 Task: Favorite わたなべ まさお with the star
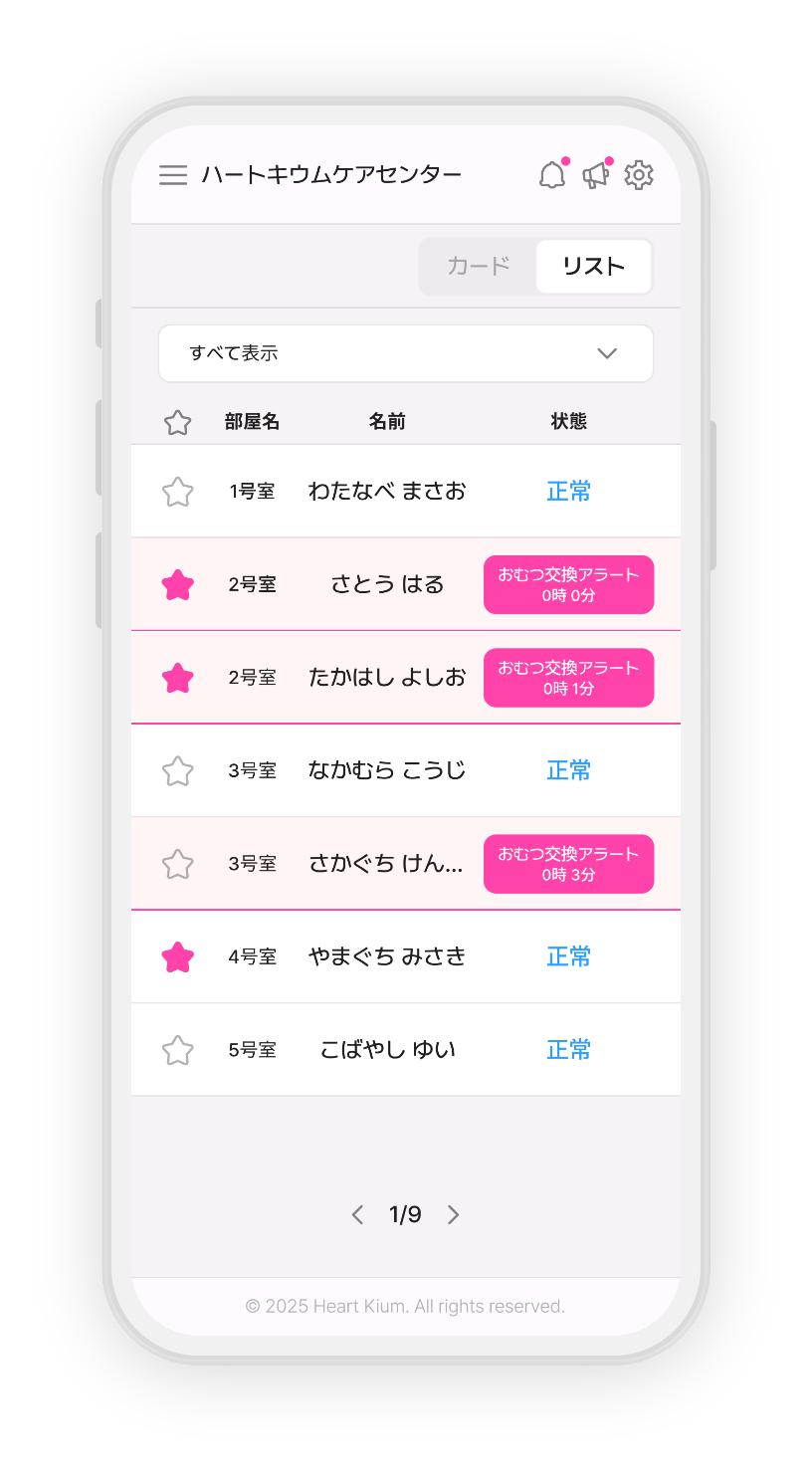pos(177,492)
